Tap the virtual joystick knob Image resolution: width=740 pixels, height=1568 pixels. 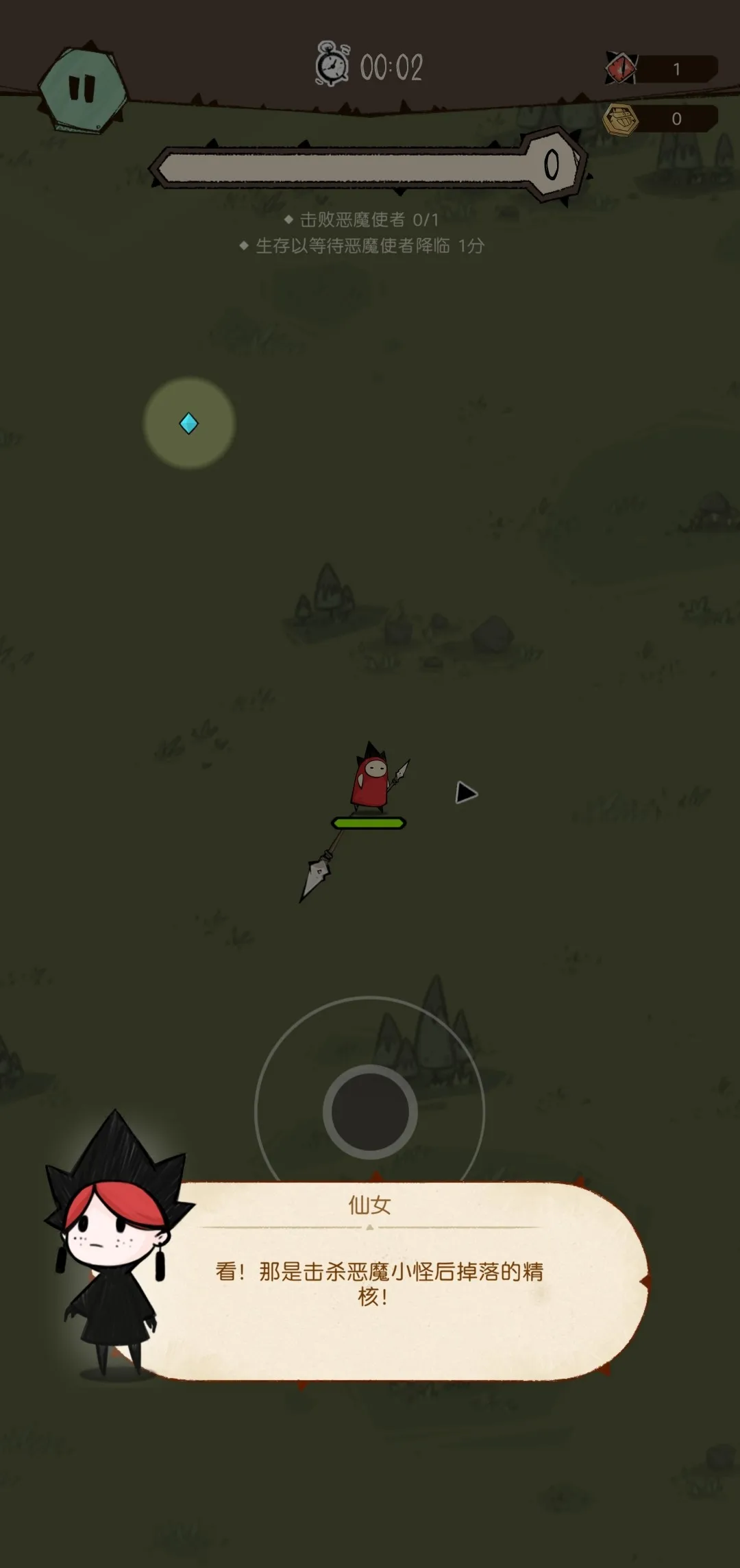pos(370,1111)
